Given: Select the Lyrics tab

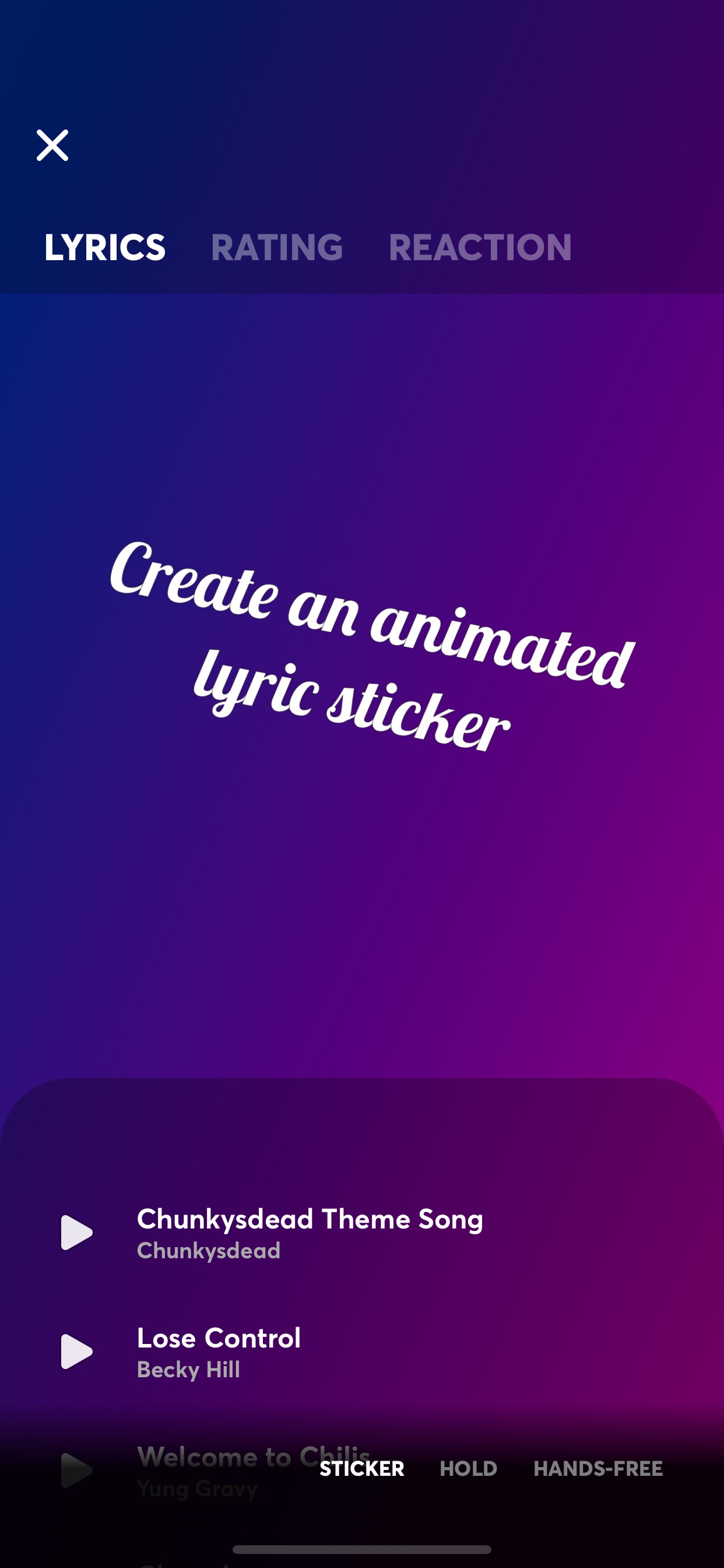Looking at the screenshot, I should tap(105, 247).
